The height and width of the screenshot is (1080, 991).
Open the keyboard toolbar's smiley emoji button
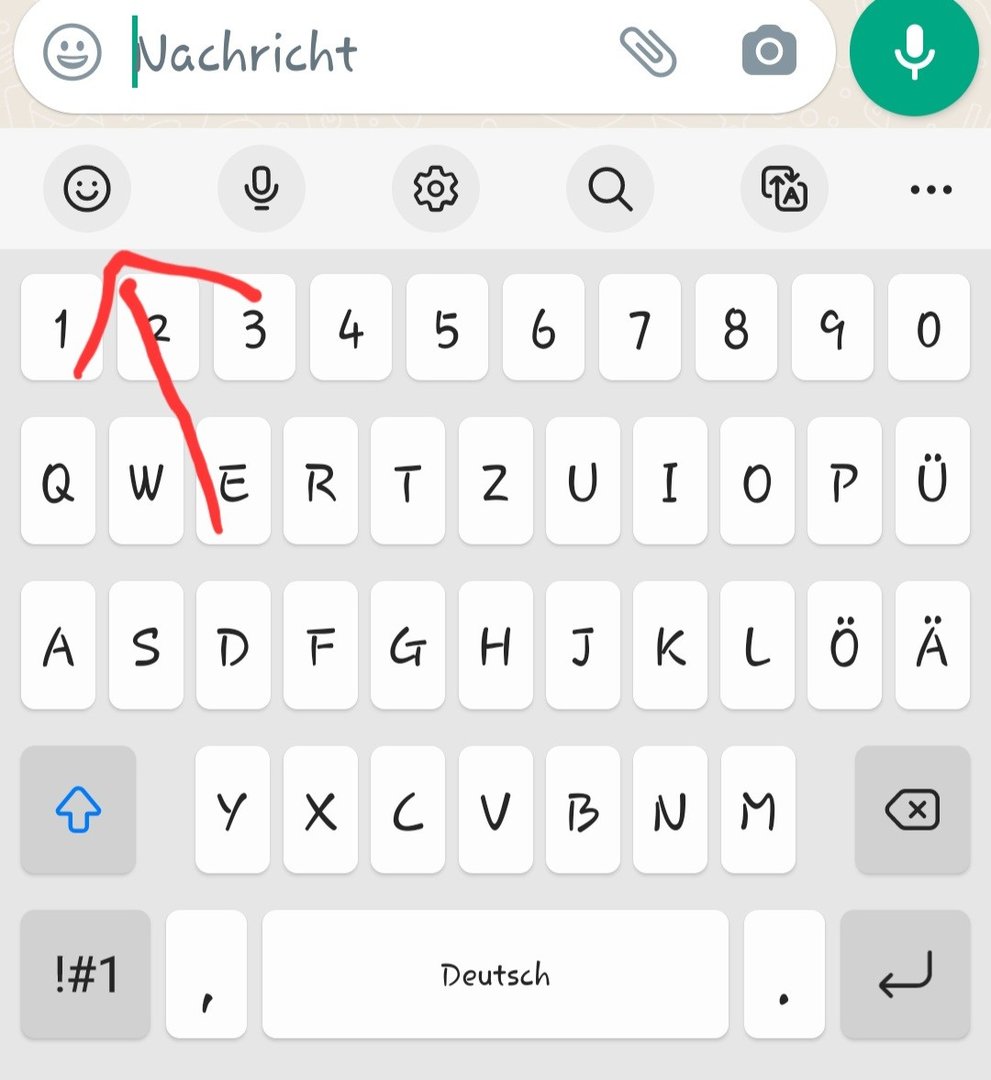click(87, 189)
